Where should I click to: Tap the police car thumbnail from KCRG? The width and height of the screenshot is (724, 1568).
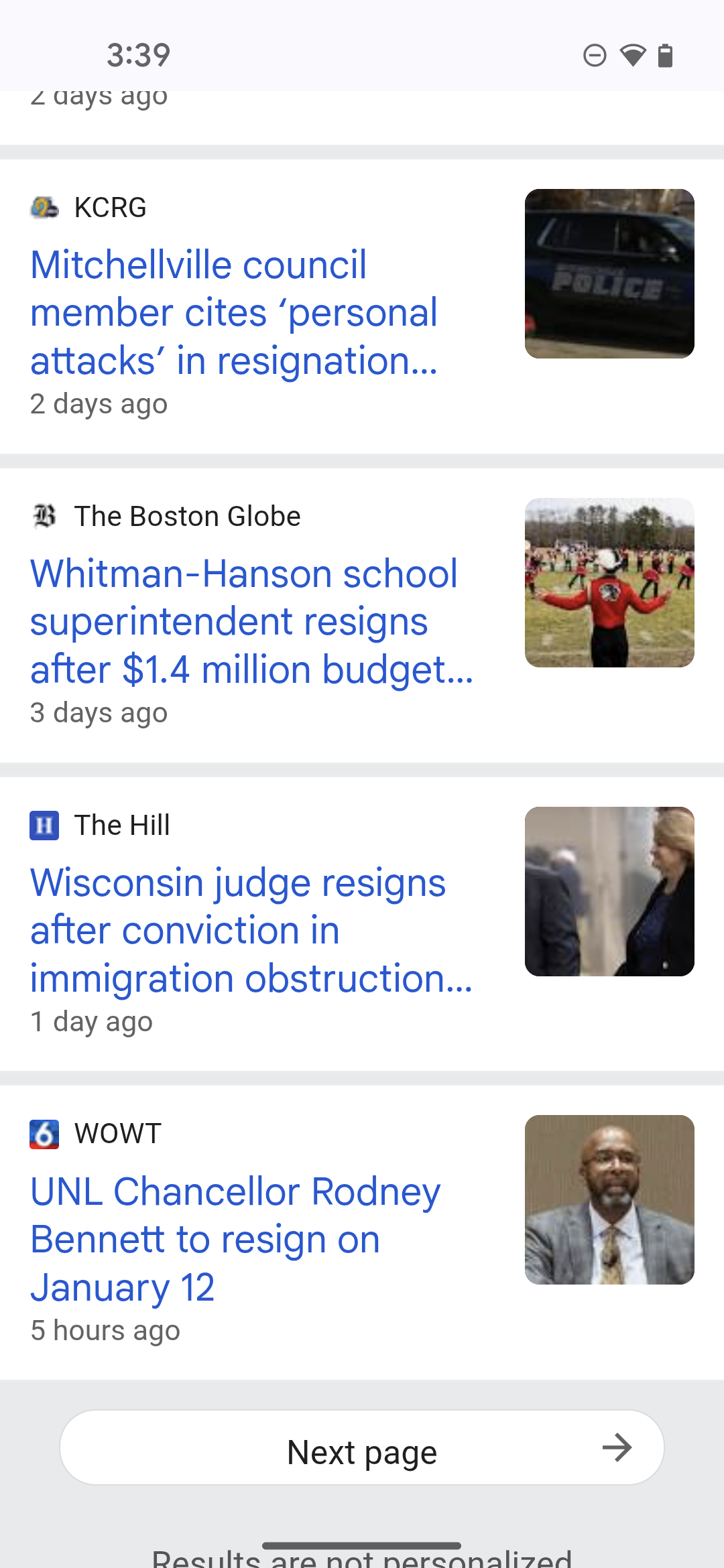[609, 273]
